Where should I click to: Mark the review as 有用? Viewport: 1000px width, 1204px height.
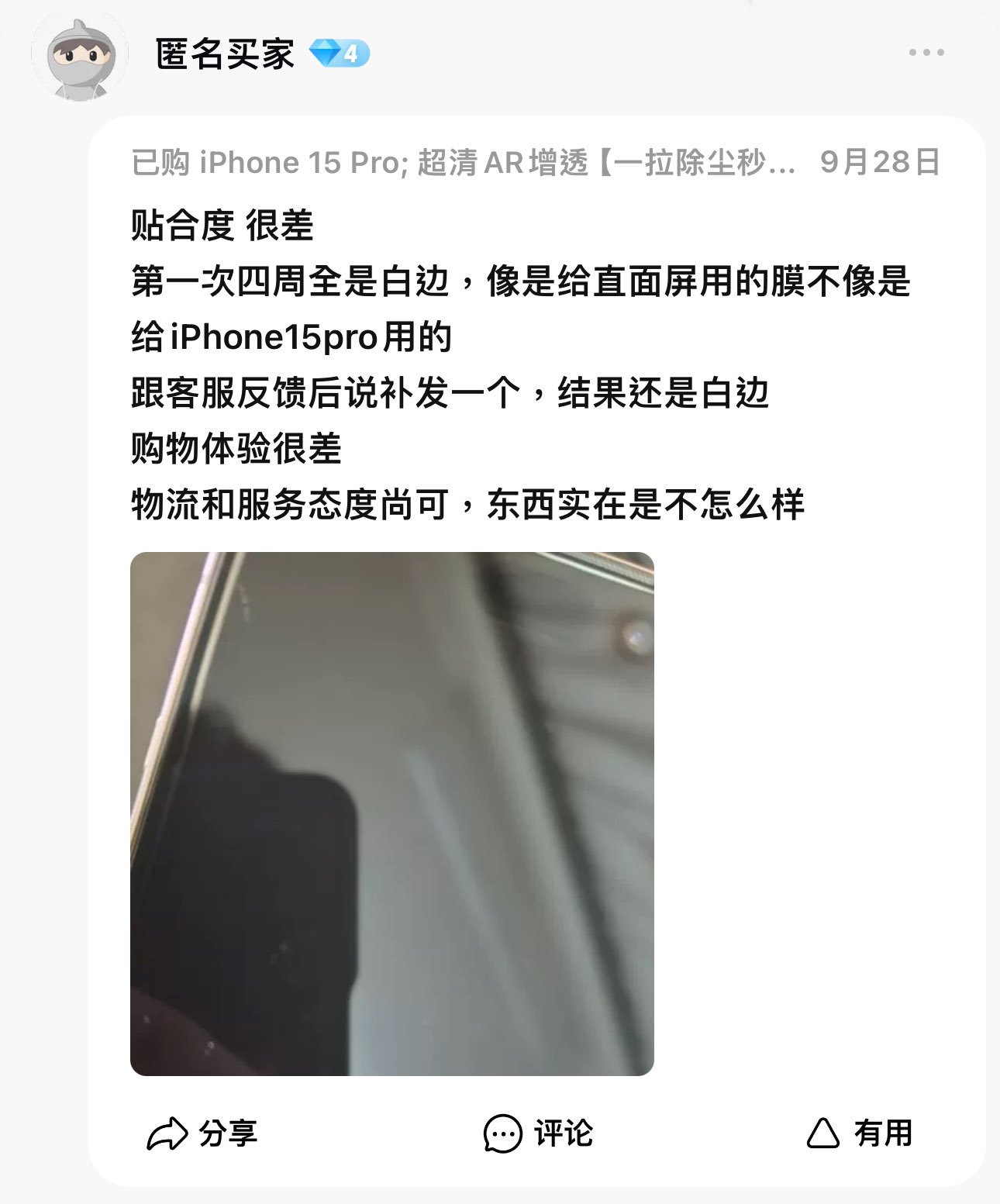[859, 1133]
